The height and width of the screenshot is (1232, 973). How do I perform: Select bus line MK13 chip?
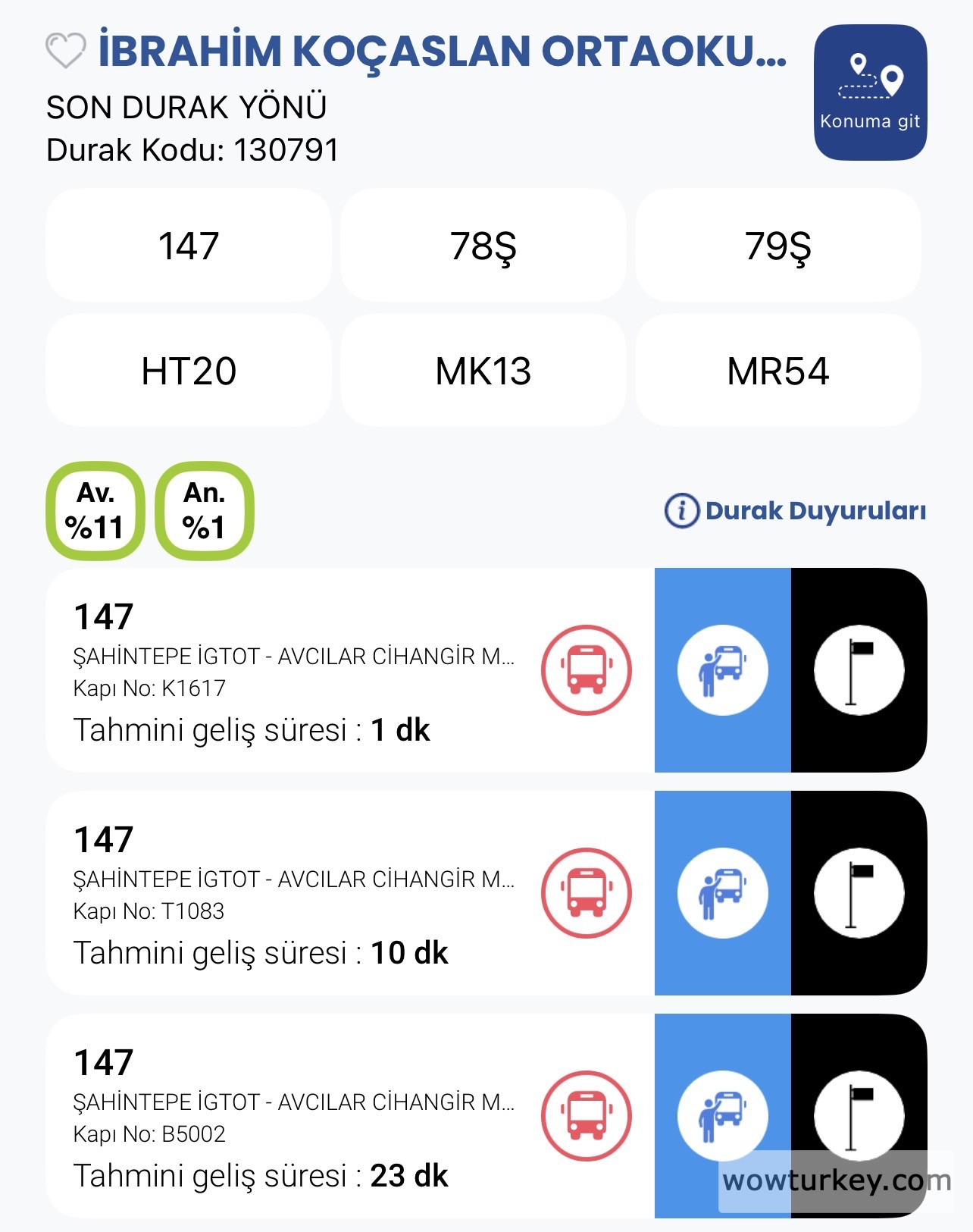pyautogui.click(x=483, y=371)
